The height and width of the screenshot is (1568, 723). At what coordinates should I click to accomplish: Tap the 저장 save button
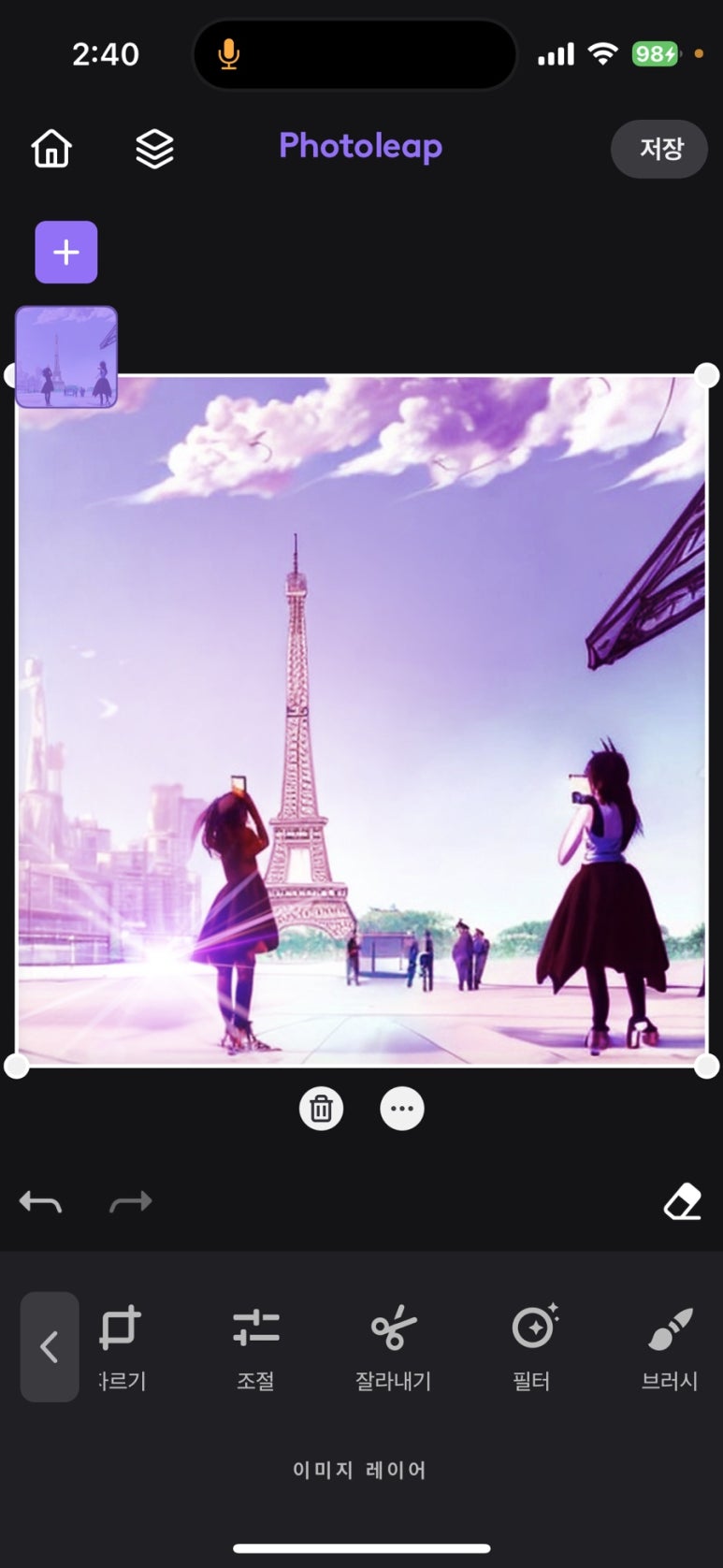[659, 149]
